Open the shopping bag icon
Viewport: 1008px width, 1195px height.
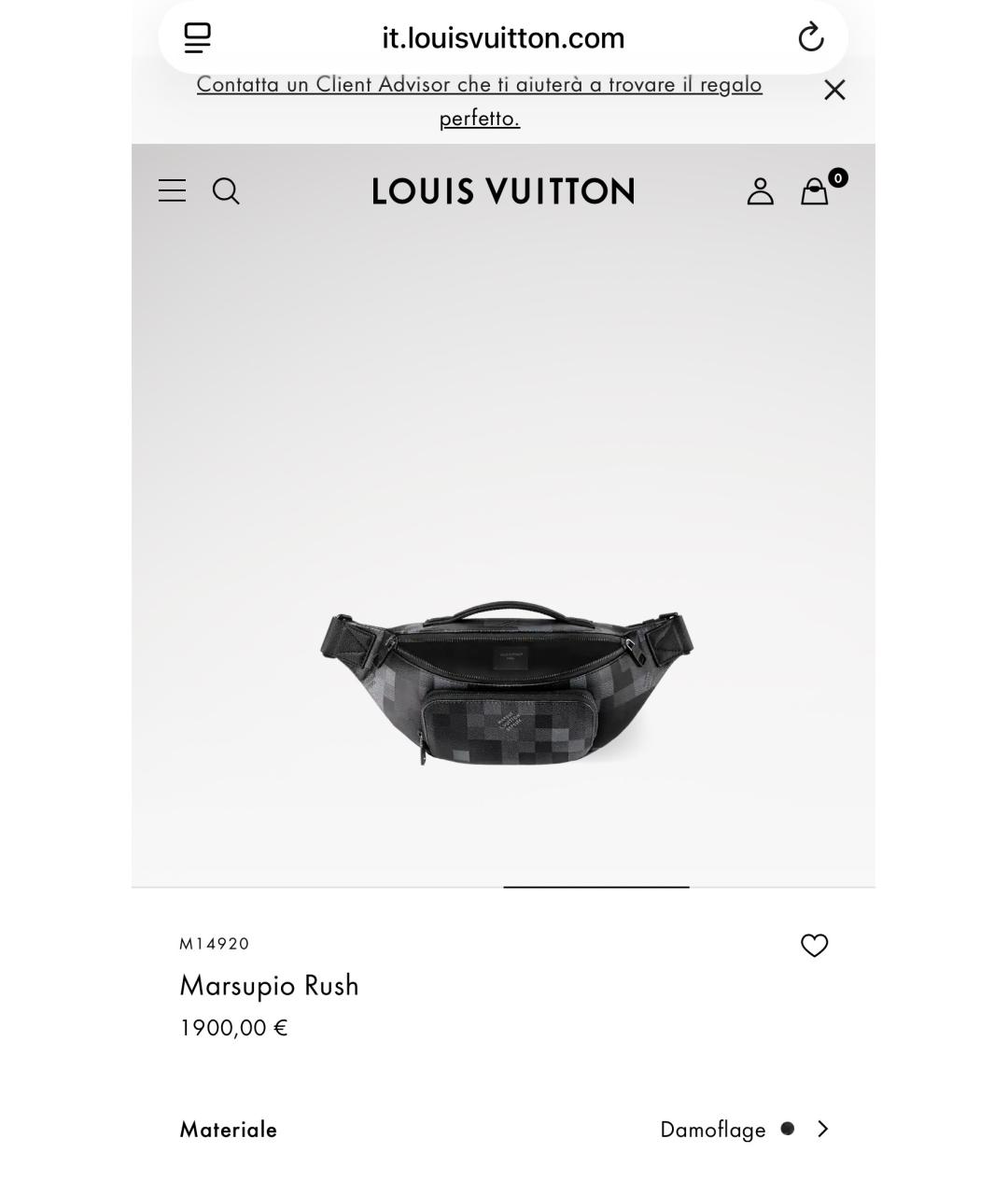click(813, 192)
